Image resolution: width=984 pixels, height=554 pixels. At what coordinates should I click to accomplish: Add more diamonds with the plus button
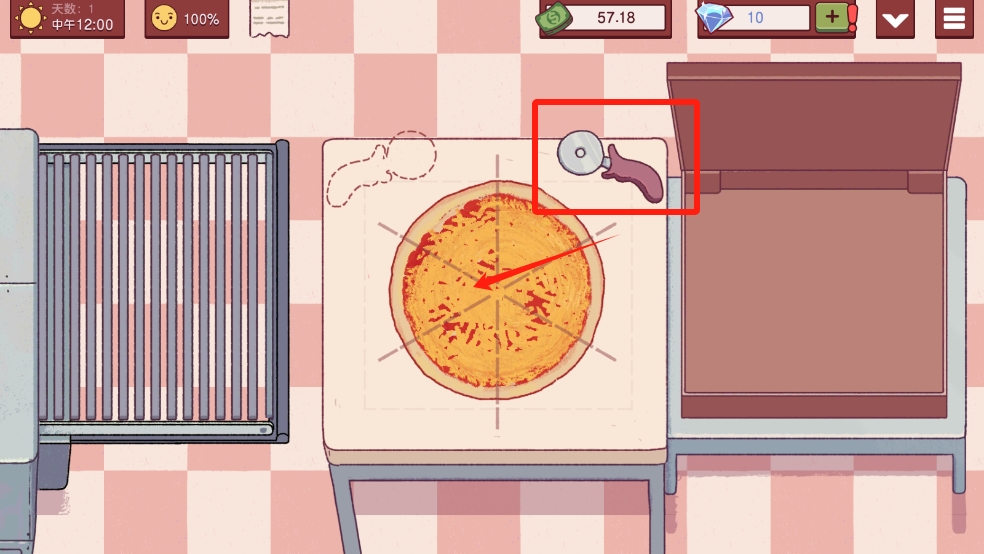coord(831,17)
